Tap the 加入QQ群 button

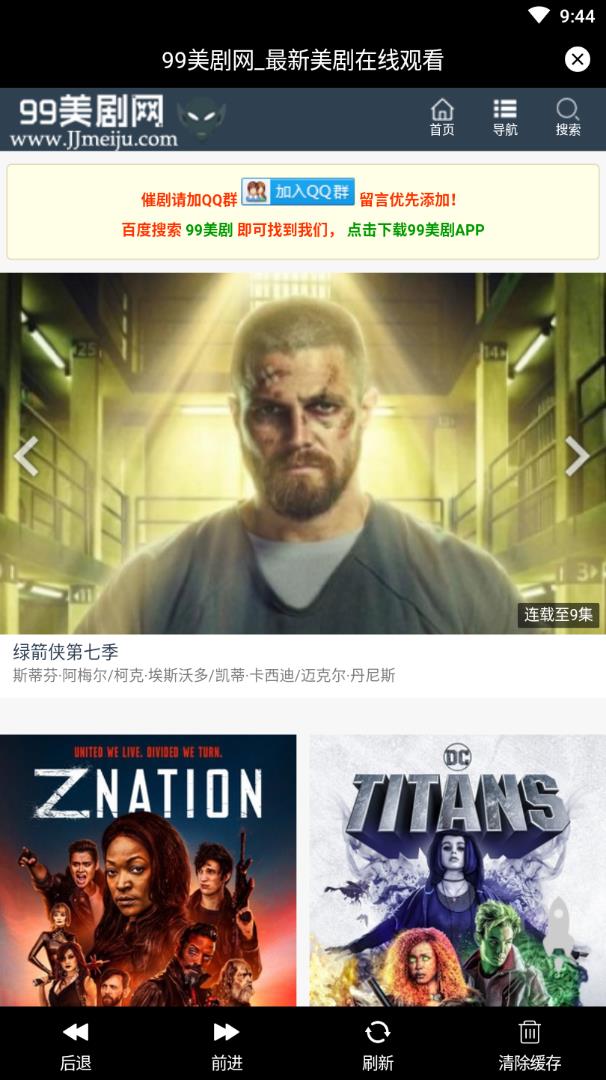pos(298,191)
